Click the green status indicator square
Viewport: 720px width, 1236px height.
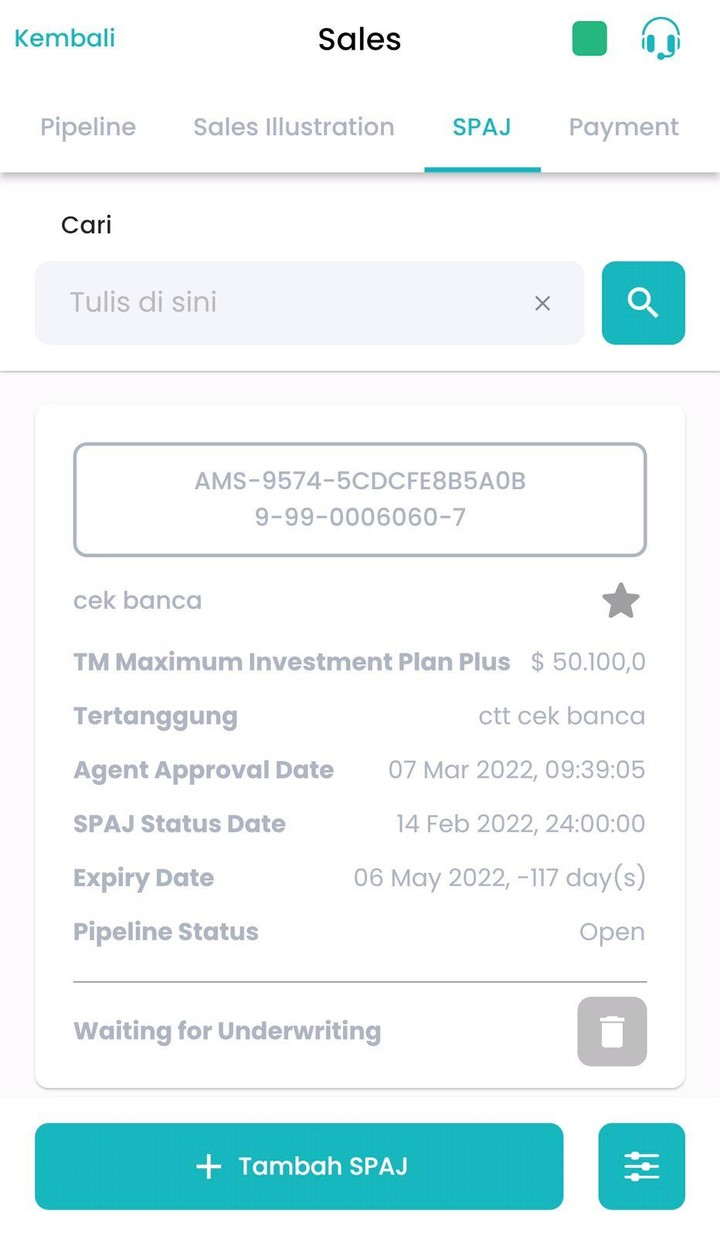[x=588, y=37]
